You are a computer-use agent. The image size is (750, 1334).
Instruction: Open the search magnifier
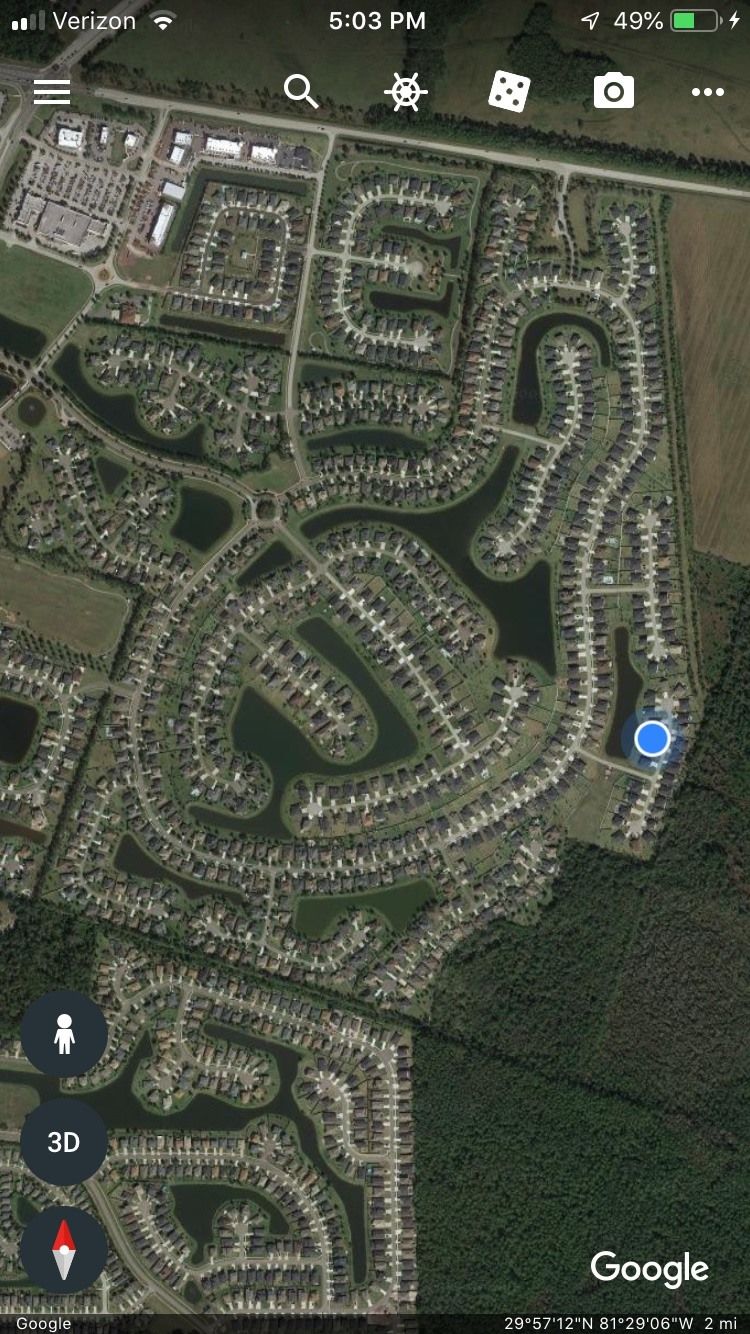tap(301, 92)
